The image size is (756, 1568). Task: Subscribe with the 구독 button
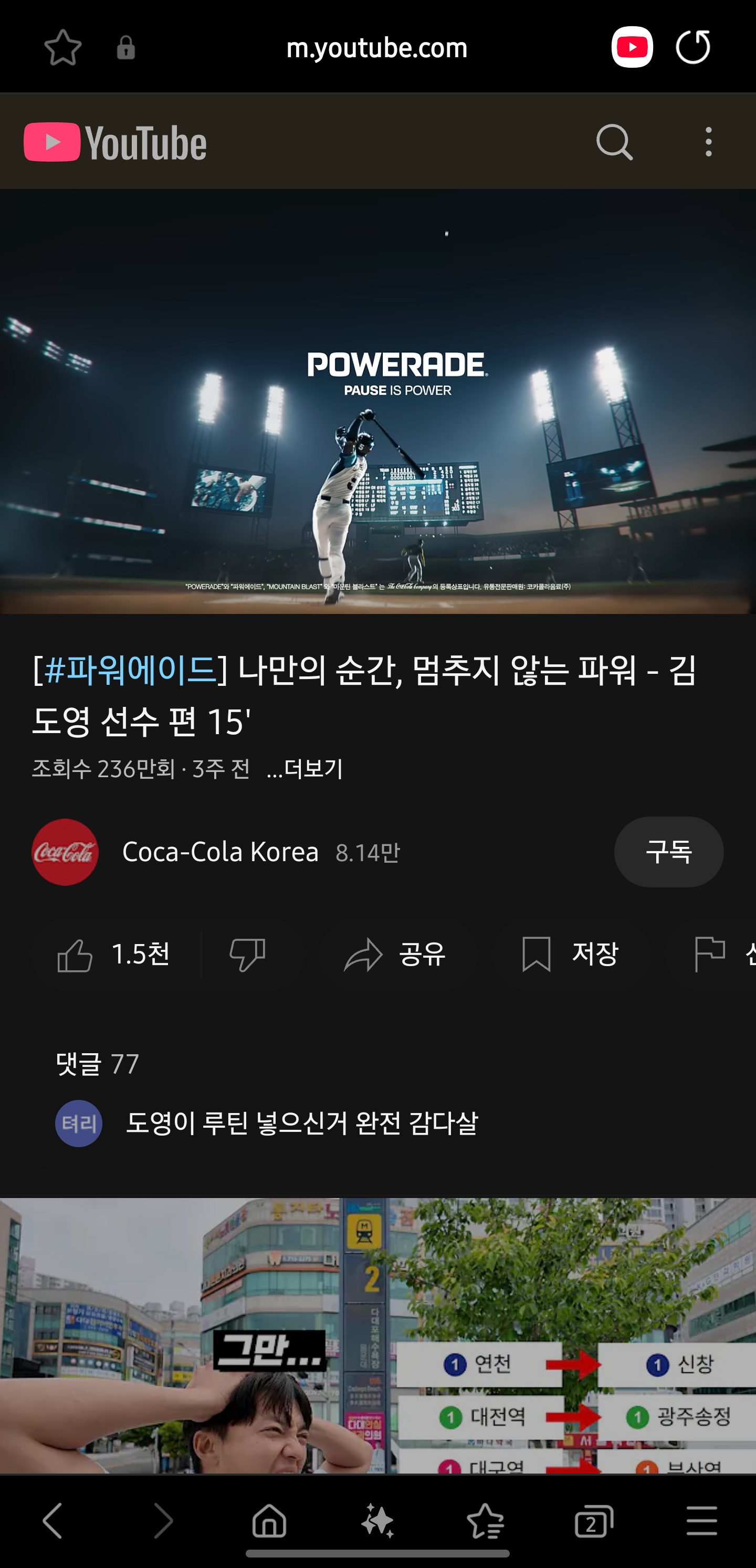click(668, 852)
